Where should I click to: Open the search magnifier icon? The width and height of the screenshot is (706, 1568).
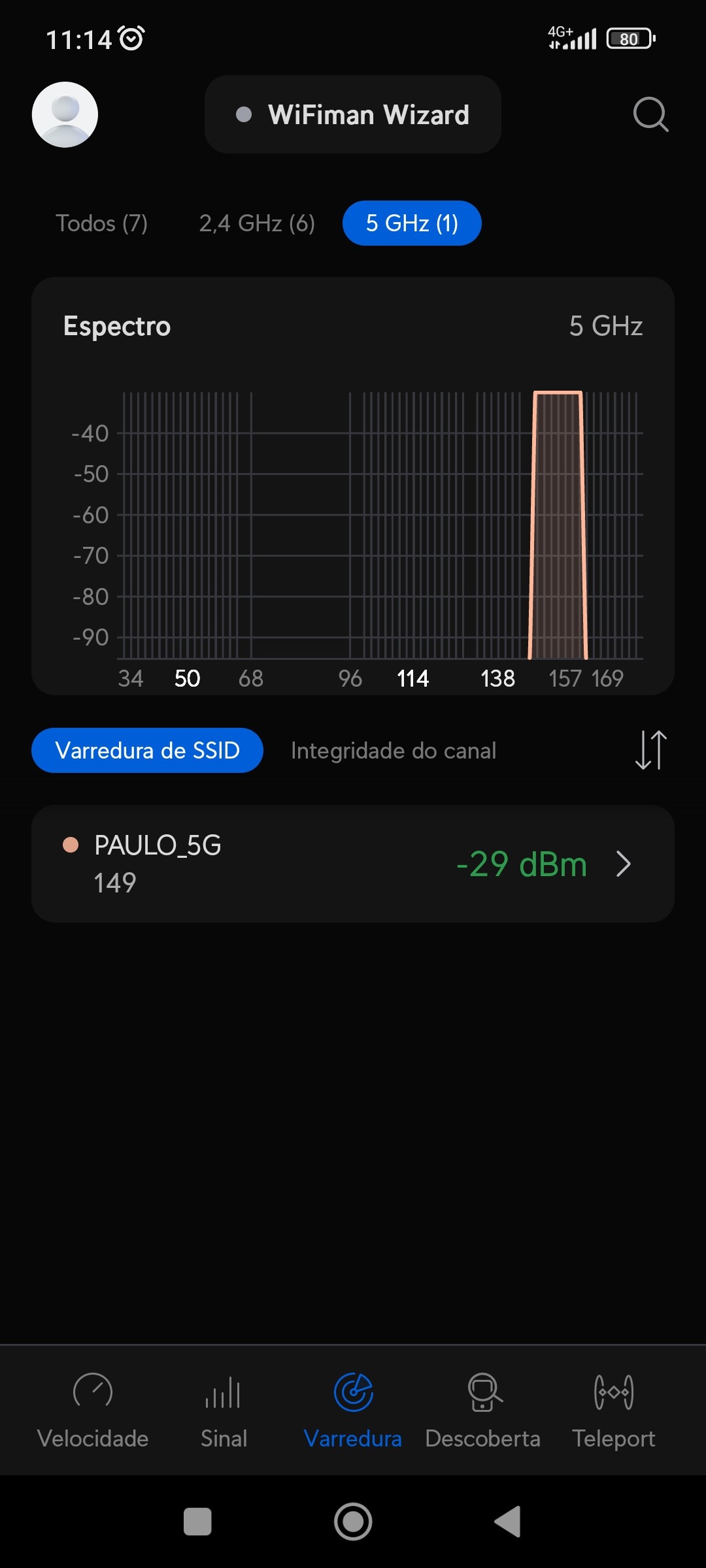650,114
